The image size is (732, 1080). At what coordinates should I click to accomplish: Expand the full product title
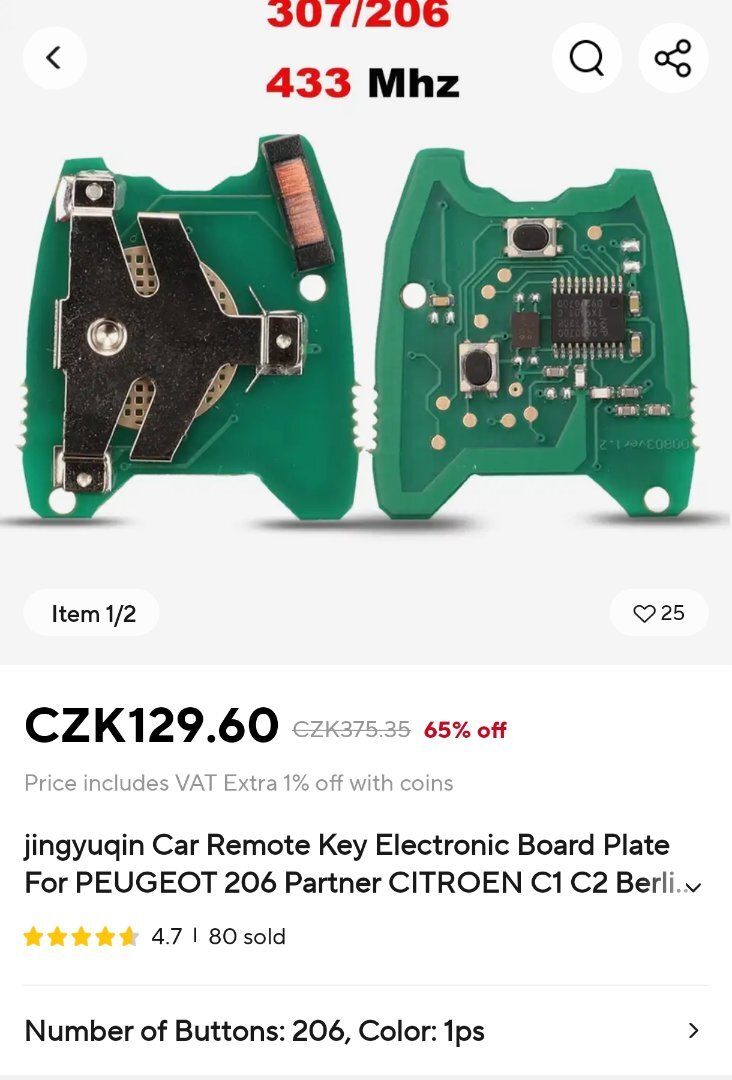(x=694, y=886)
